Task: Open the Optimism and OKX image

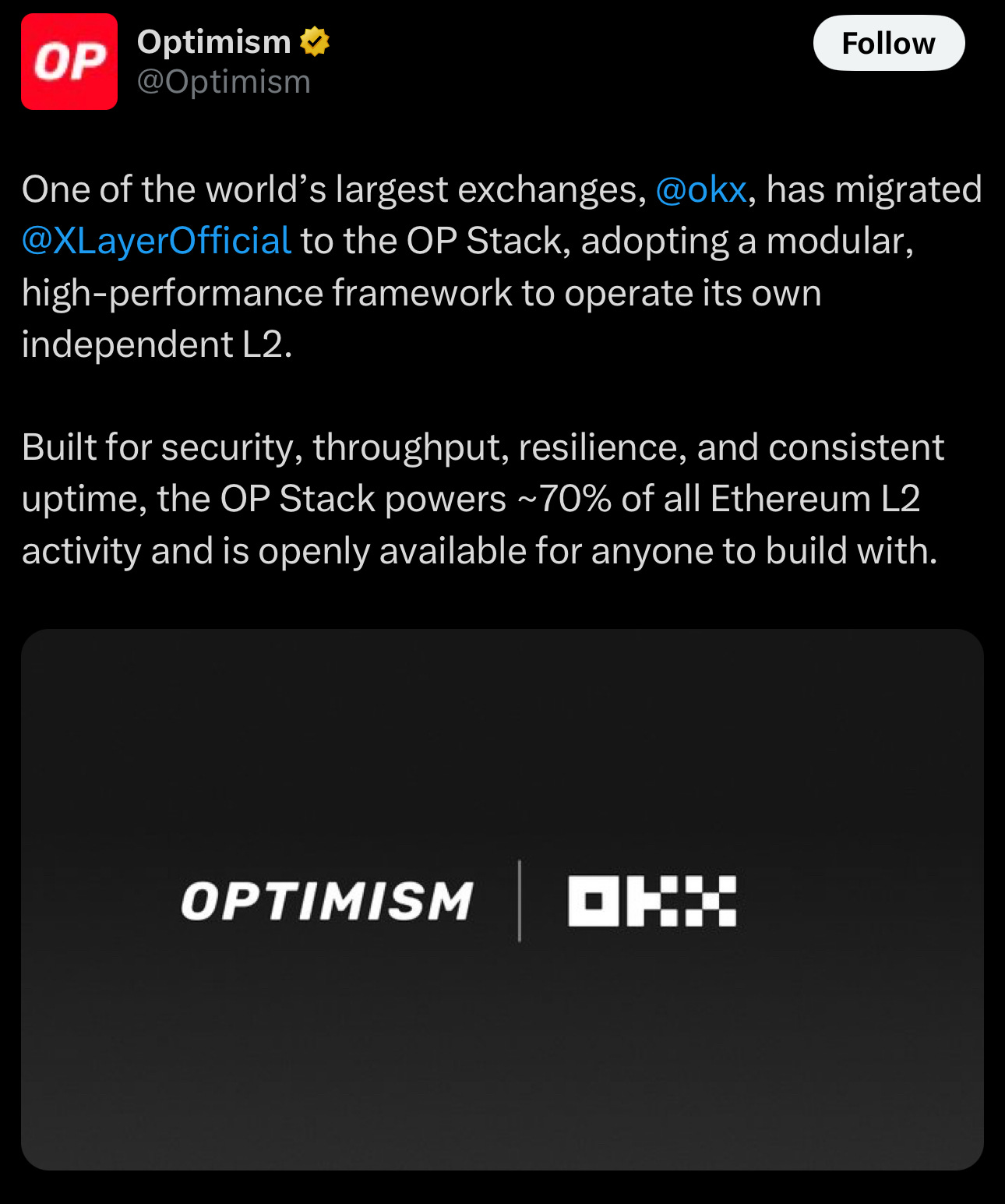Action: (502, 899)
